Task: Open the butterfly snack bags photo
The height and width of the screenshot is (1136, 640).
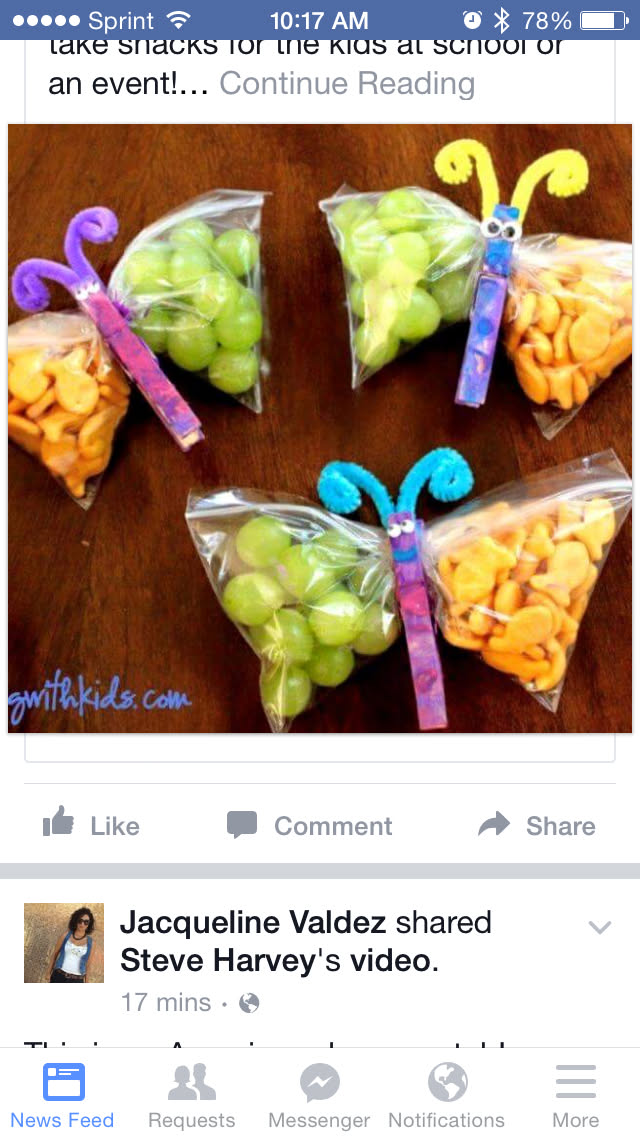Action: (320, 430)
